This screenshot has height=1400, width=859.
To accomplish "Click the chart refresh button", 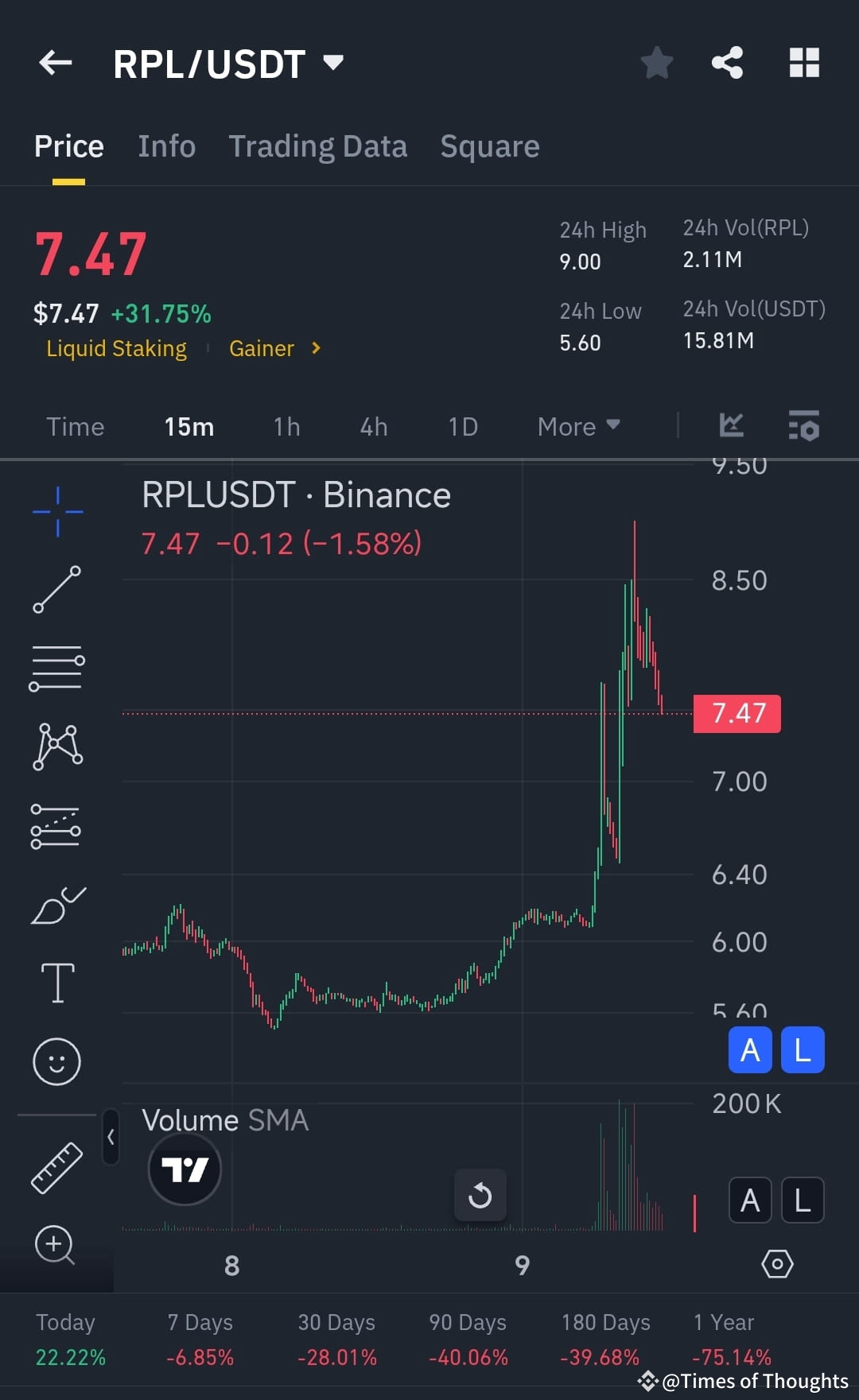I will coord(480,1196).
